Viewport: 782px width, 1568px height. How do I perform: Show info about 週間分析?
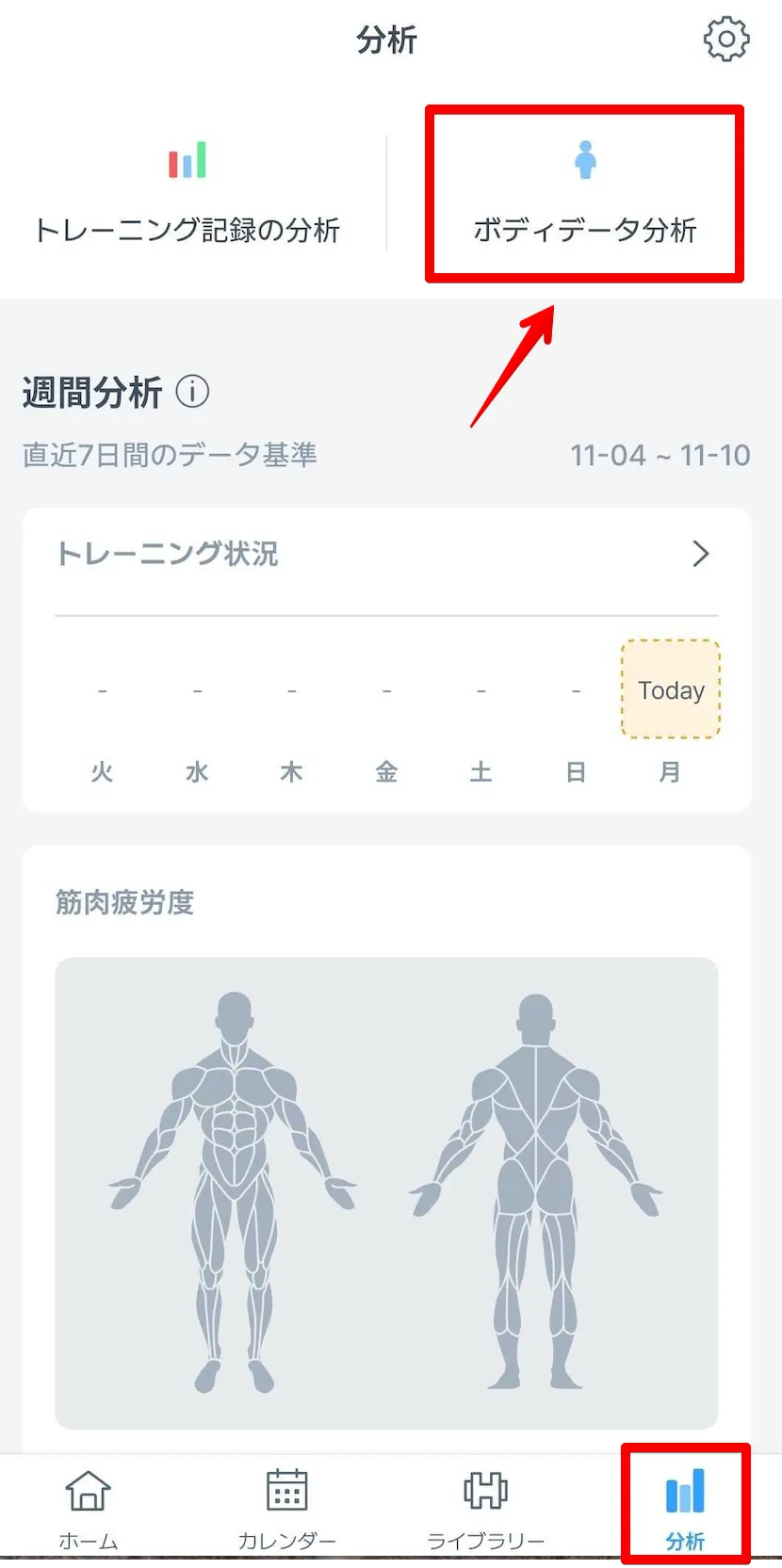192,391
